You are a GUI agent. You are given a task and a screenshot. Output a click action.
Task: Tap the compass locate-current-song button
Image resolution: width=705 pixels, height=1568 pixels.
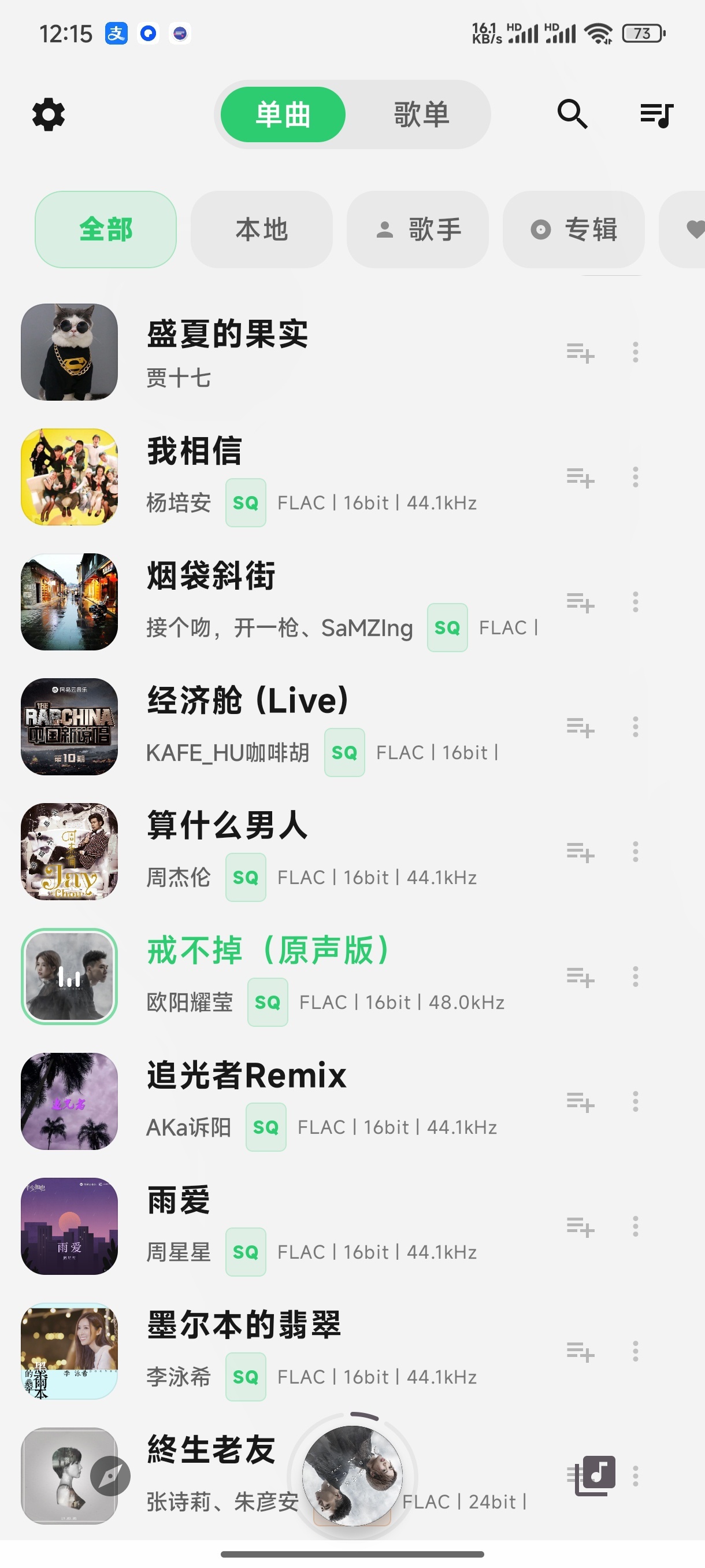tap(110, 1475)
